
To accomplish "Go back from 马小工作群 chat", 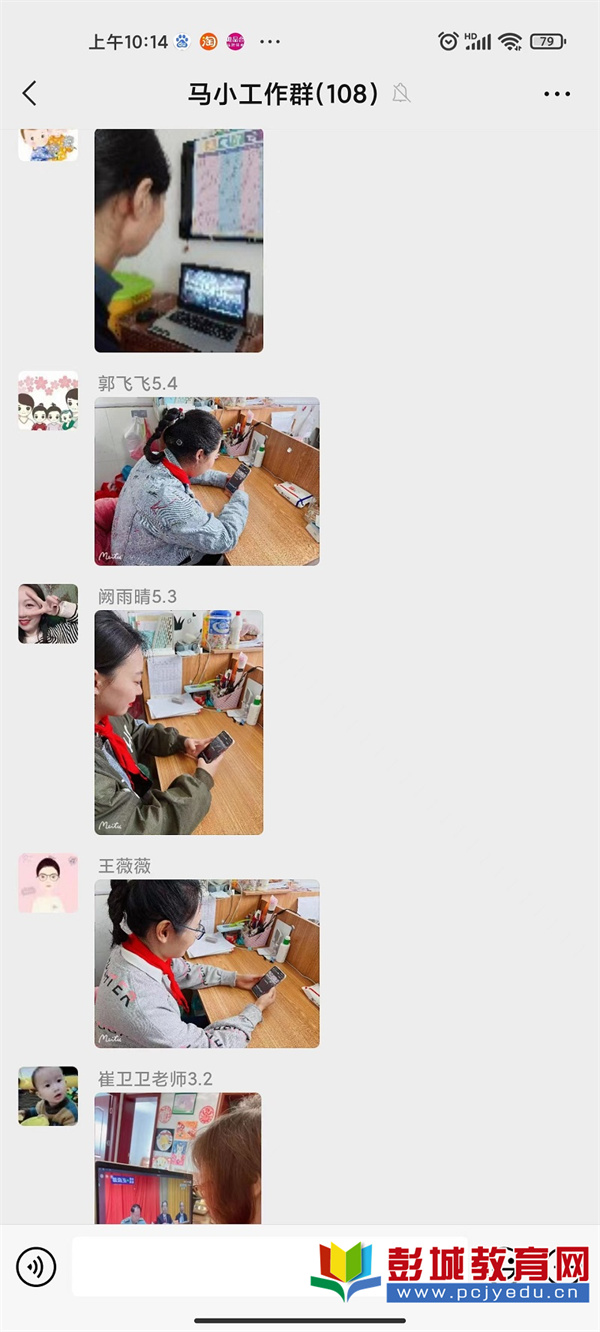I will tap(29, 94).
